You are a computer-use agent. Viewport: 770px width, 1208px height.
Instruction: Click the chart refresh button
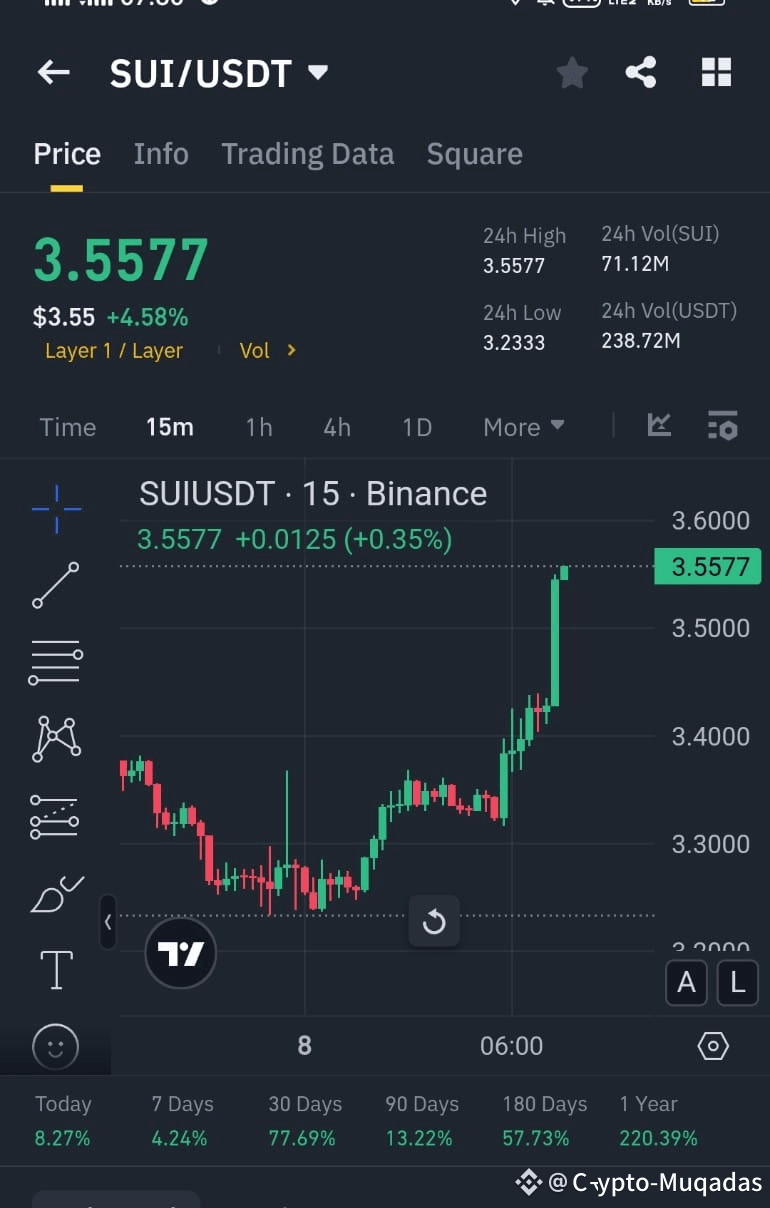click(x=434, y=921)
